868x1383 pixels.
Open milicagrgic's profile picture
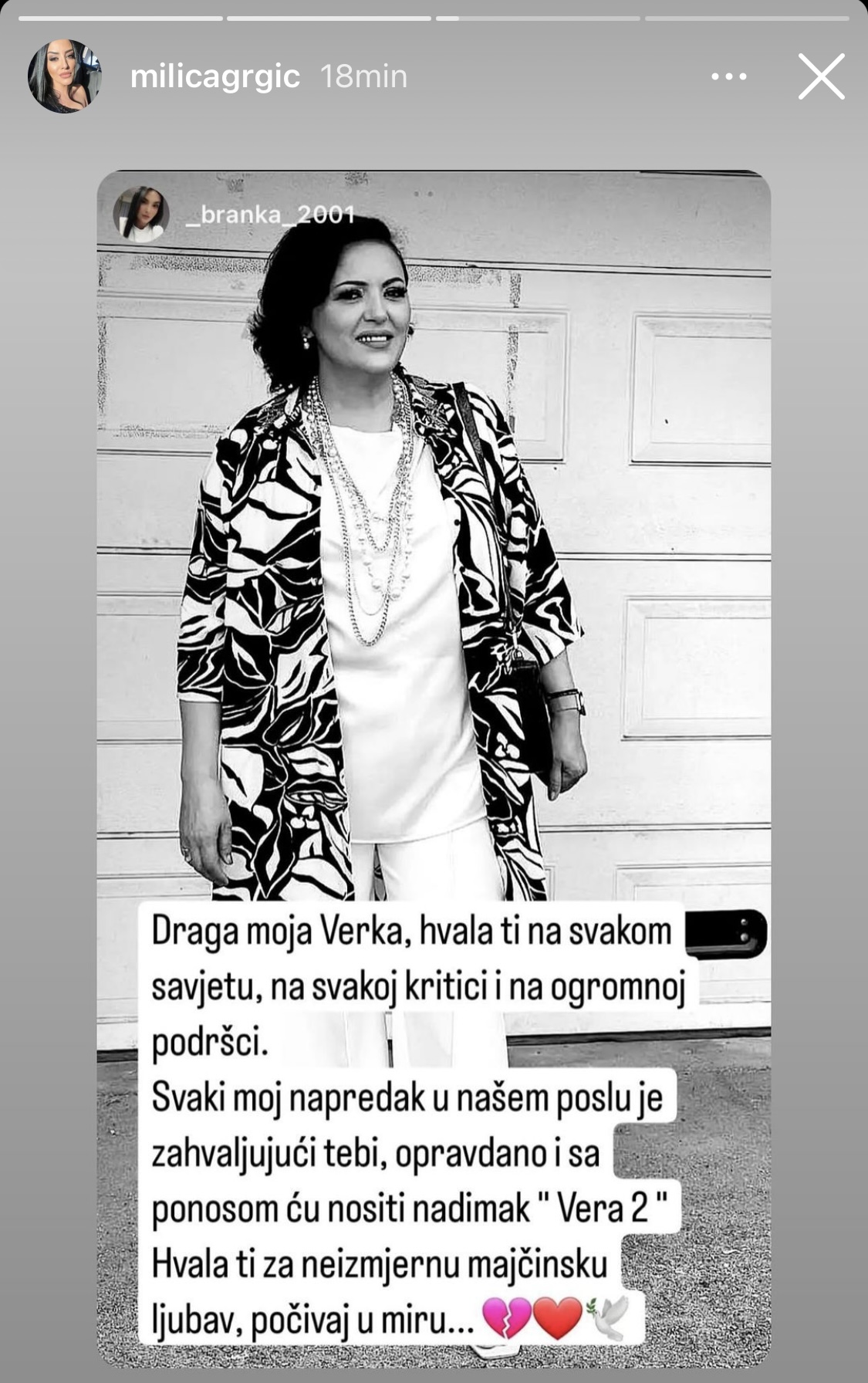tap(65, 76)
